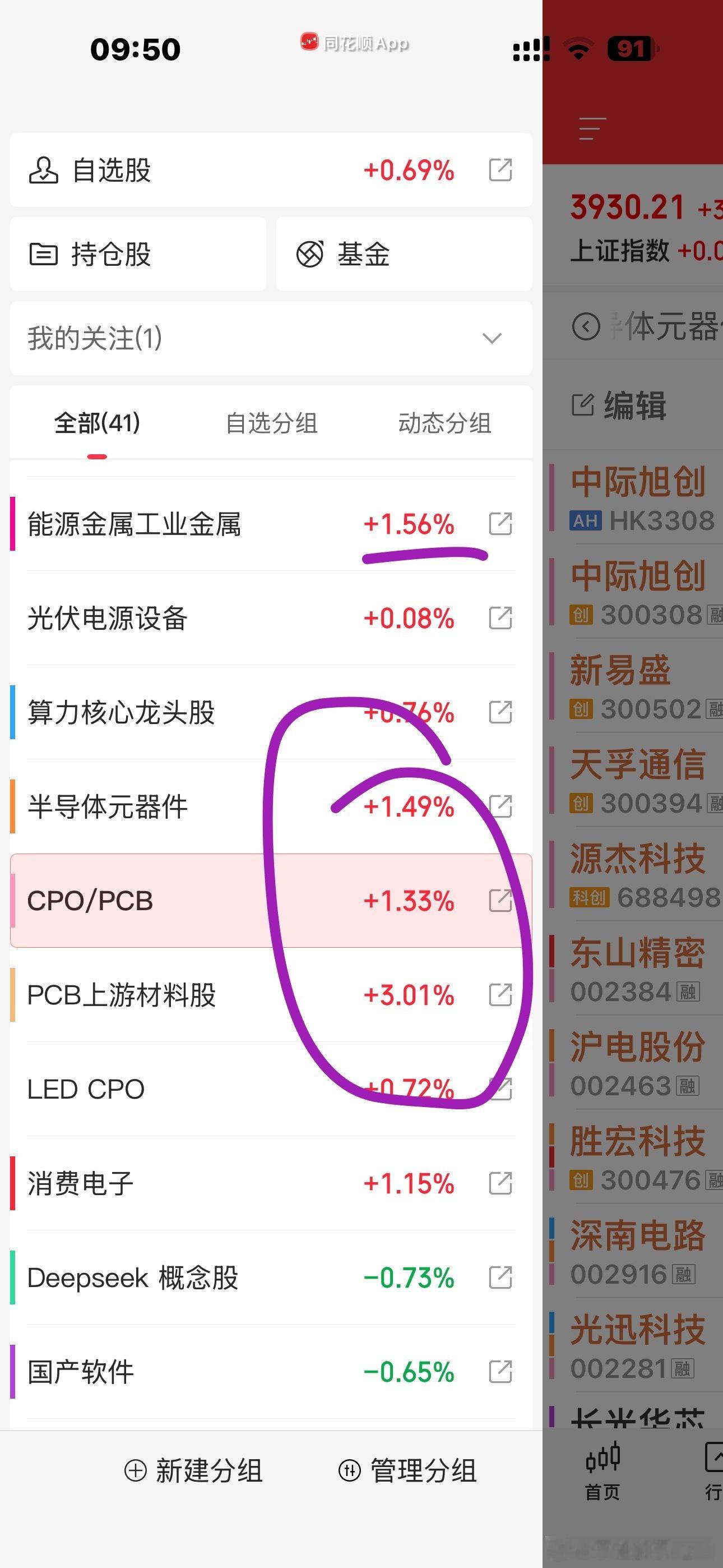Switch to the 自选分组 tab
This screenshot has height=1568, width=723.
click(x=271, y=423)
